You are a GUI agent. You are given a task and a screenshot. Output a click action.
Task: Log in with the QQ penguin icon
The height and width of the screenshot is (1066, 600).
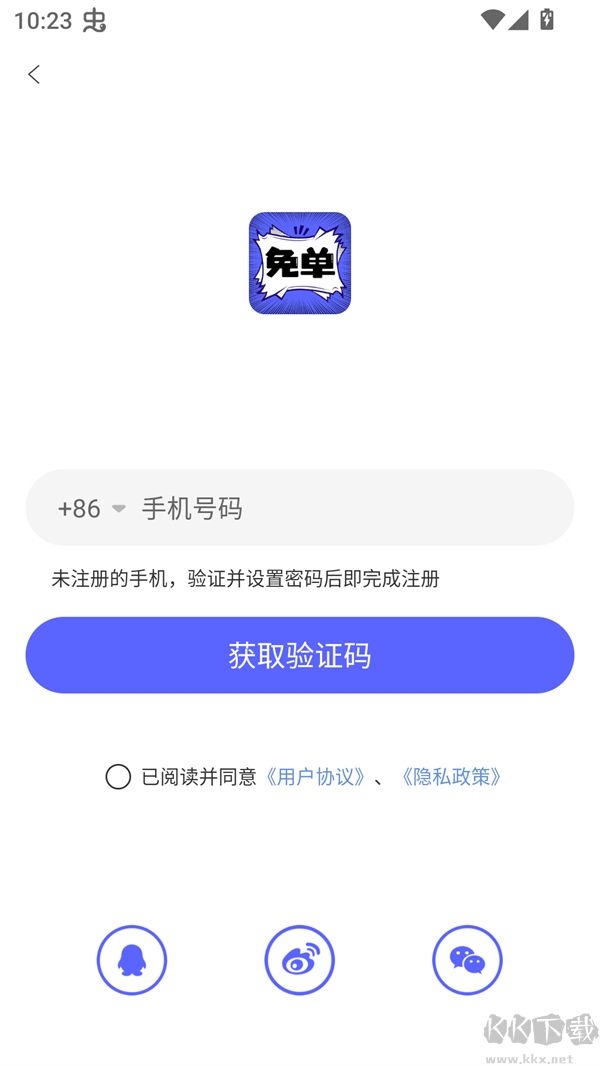[x=132, y=960]
